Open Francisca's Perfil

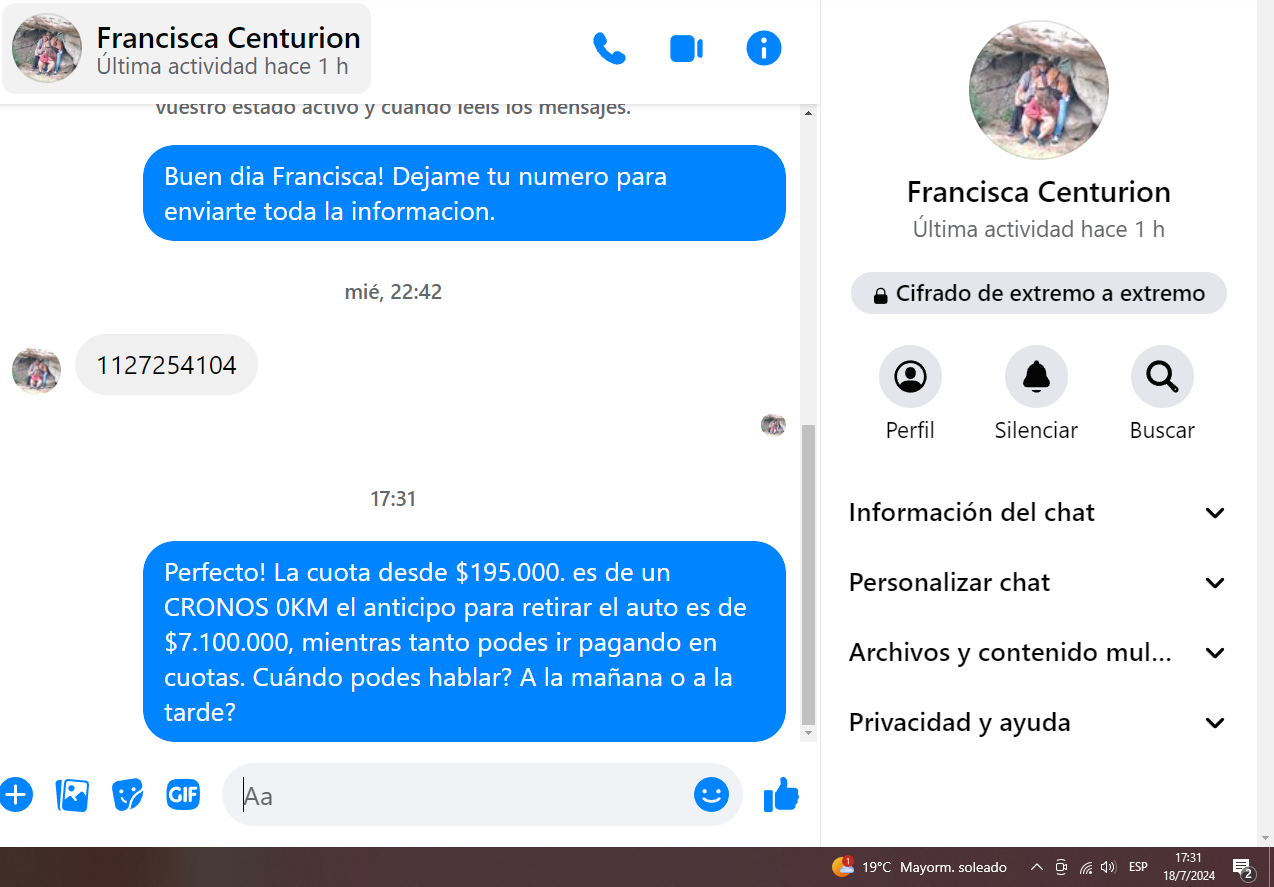point(910,377)
